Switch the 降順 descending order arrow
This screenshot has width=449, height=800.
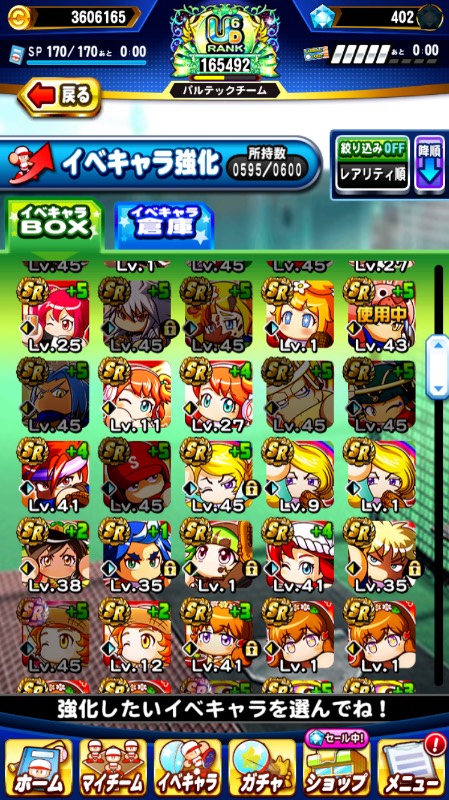click(429, 163)
